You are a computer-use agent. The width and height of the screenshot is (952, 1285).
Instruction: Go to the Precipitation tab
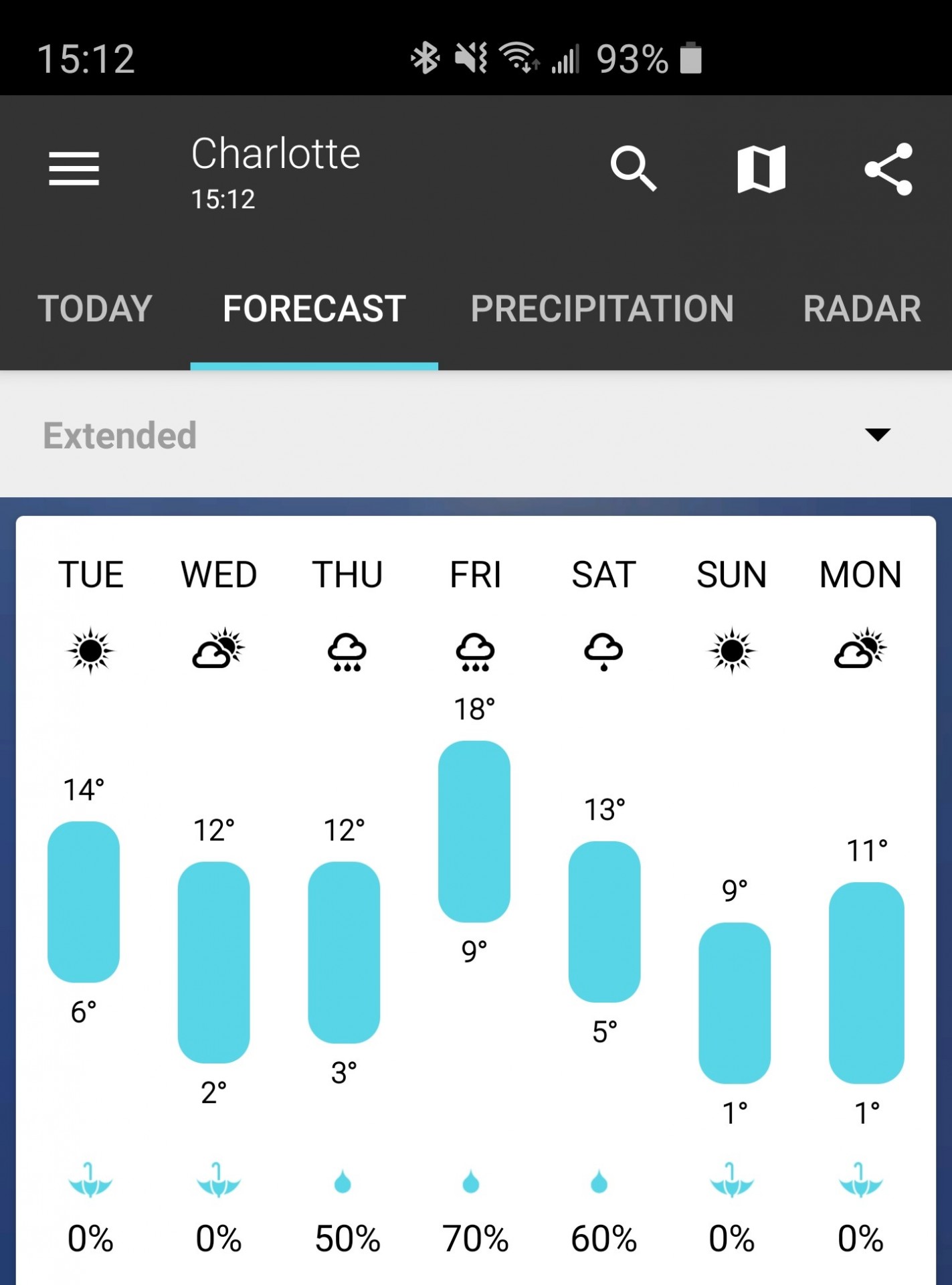[x=602, y=309]
